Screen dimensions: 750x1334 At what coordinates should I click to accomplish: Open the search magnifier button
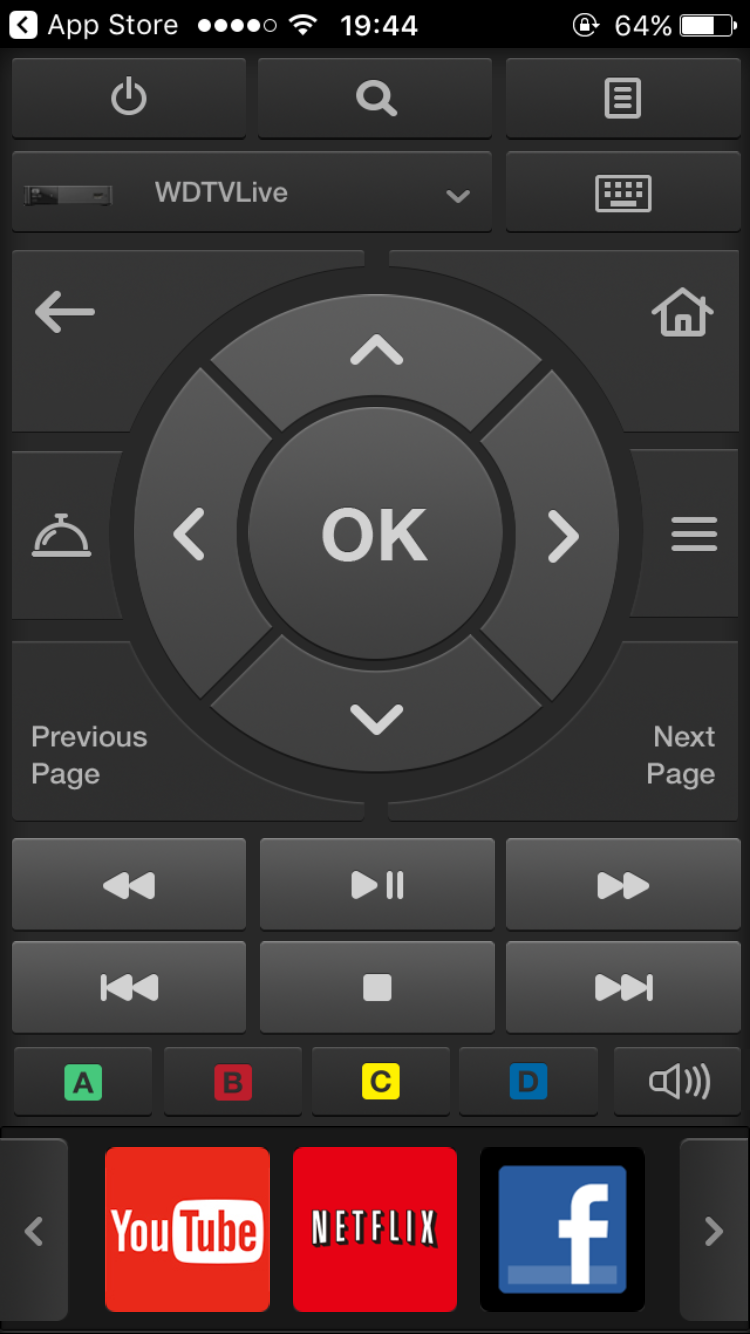(376, 98)
